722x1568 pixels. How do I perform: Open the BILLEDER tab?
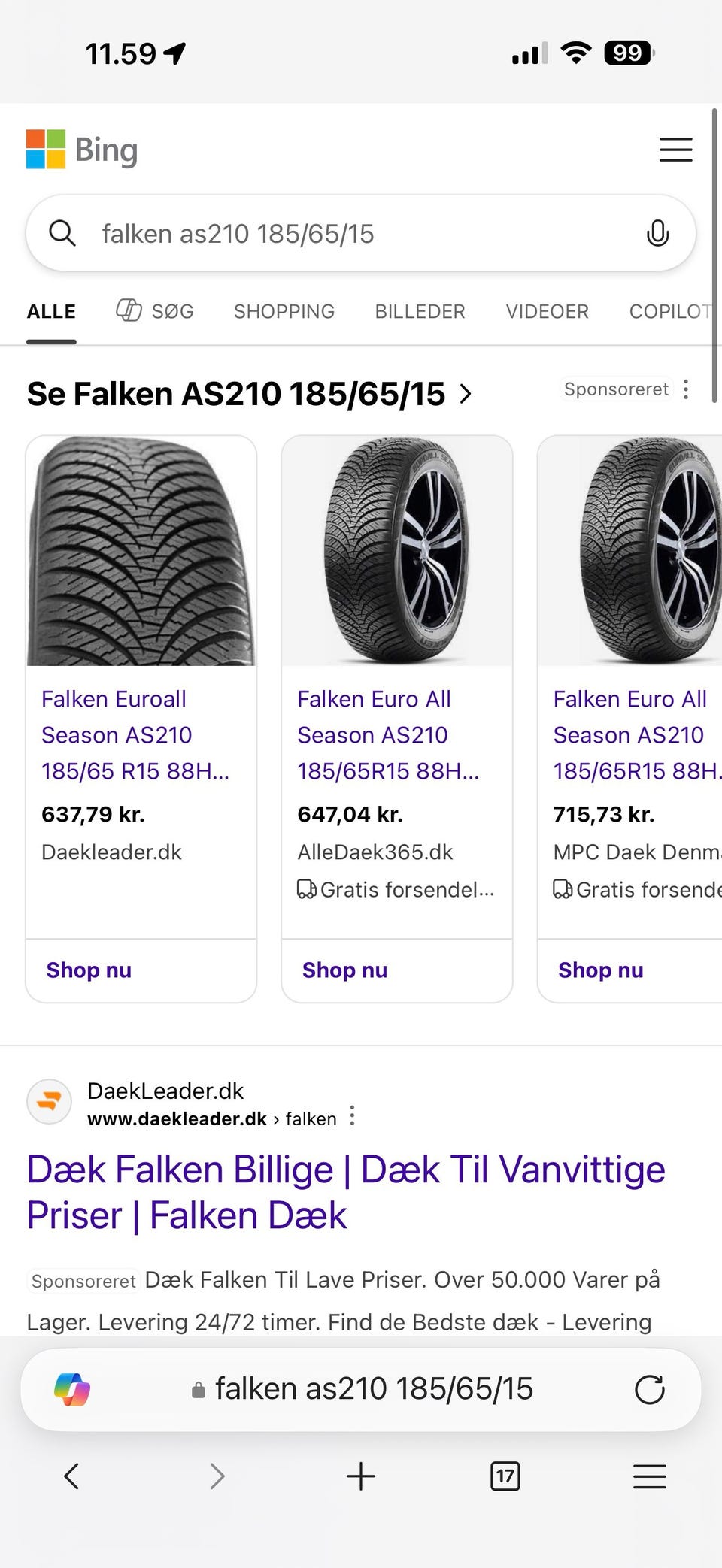click(x=420, y=311)
